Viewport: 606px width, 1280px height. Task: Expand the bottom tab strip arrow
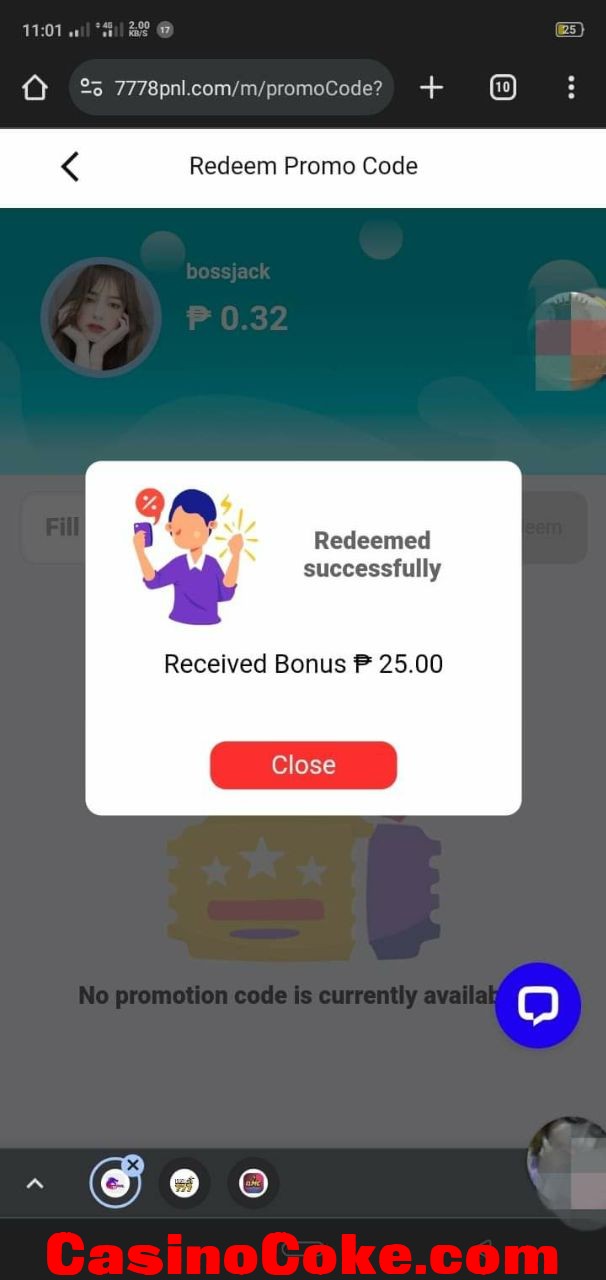coord(35,1184)
